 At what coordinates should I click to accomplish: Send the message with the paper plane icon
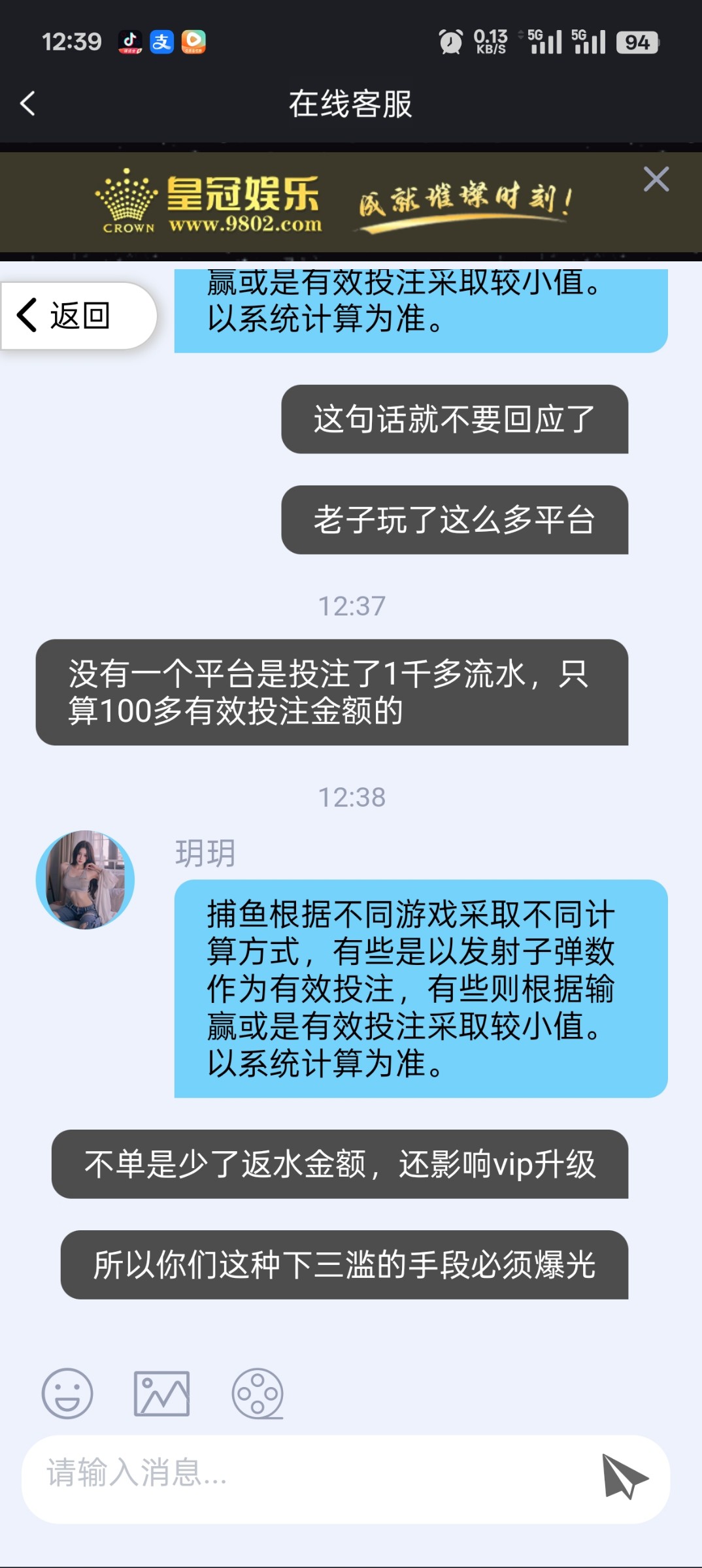(625, 1476)
